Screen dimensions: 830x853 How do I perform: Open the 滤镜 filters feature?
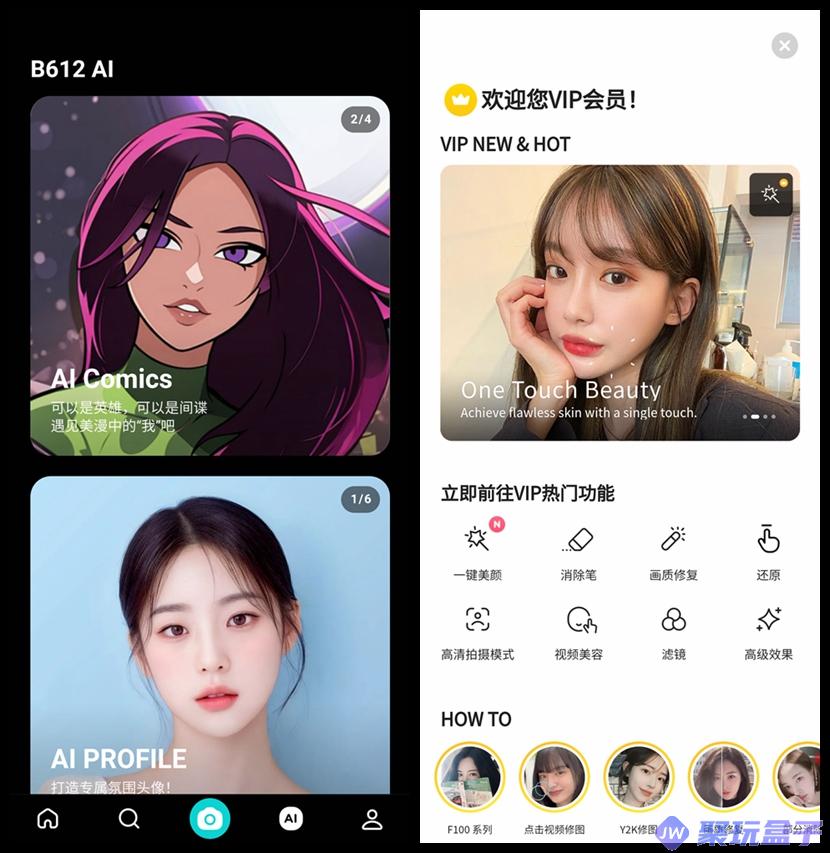[x=673, y=630]
